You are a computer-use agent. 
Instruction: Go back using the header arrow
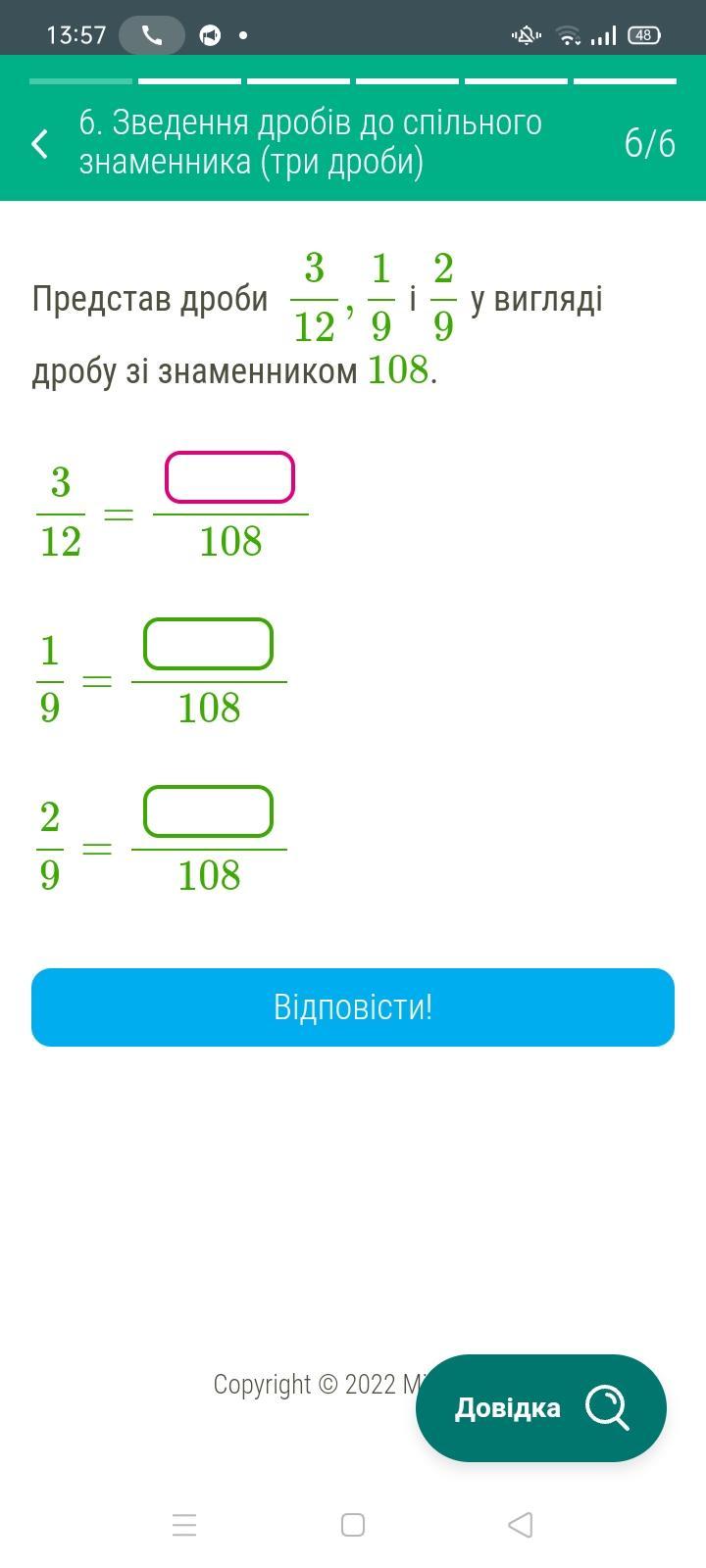(39, 143)
